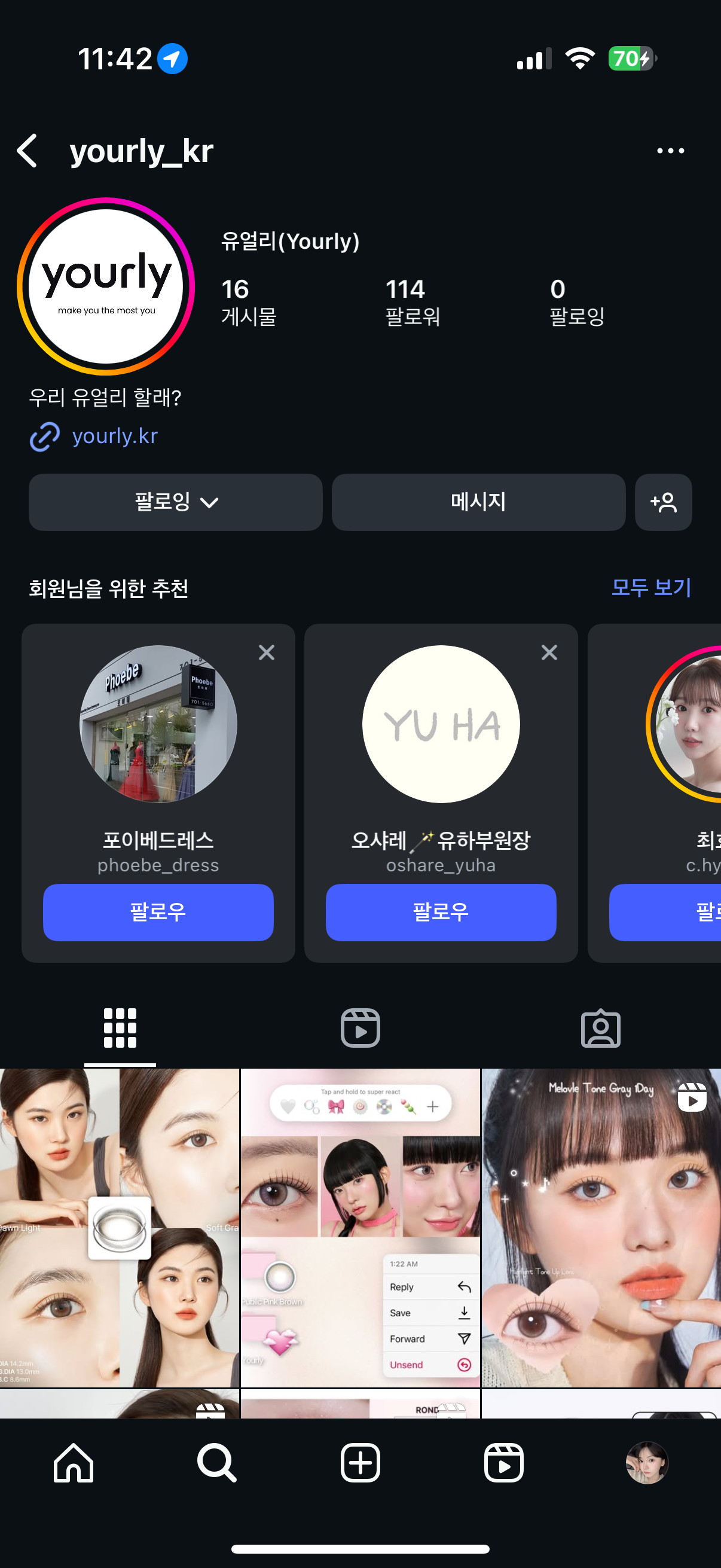The image size is (721, 1568).
Task: Go back from yourly_kr profile
Action: (28, 150)
